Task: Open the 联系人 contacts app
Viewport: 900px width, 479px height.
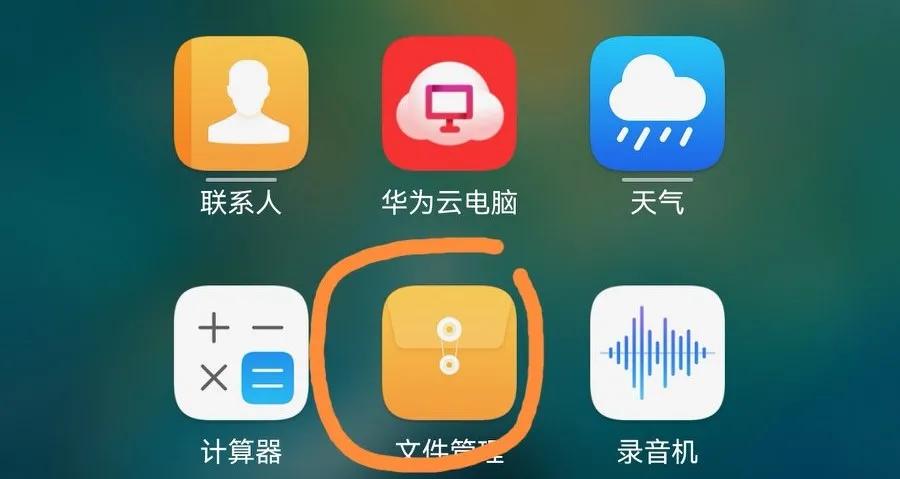Action: (241, 103)
